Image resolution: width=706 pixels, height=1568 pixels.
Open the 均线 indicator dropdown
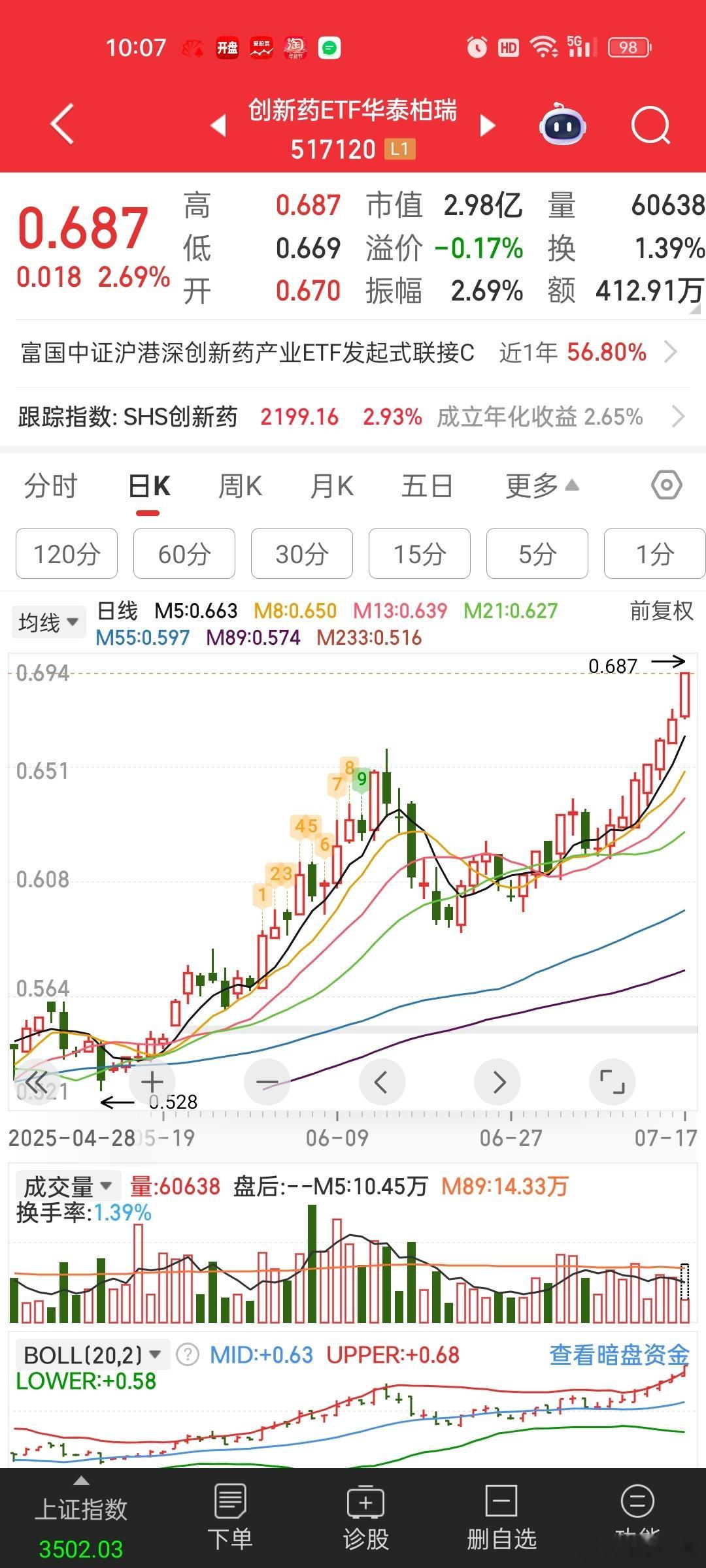pos(48,622)
